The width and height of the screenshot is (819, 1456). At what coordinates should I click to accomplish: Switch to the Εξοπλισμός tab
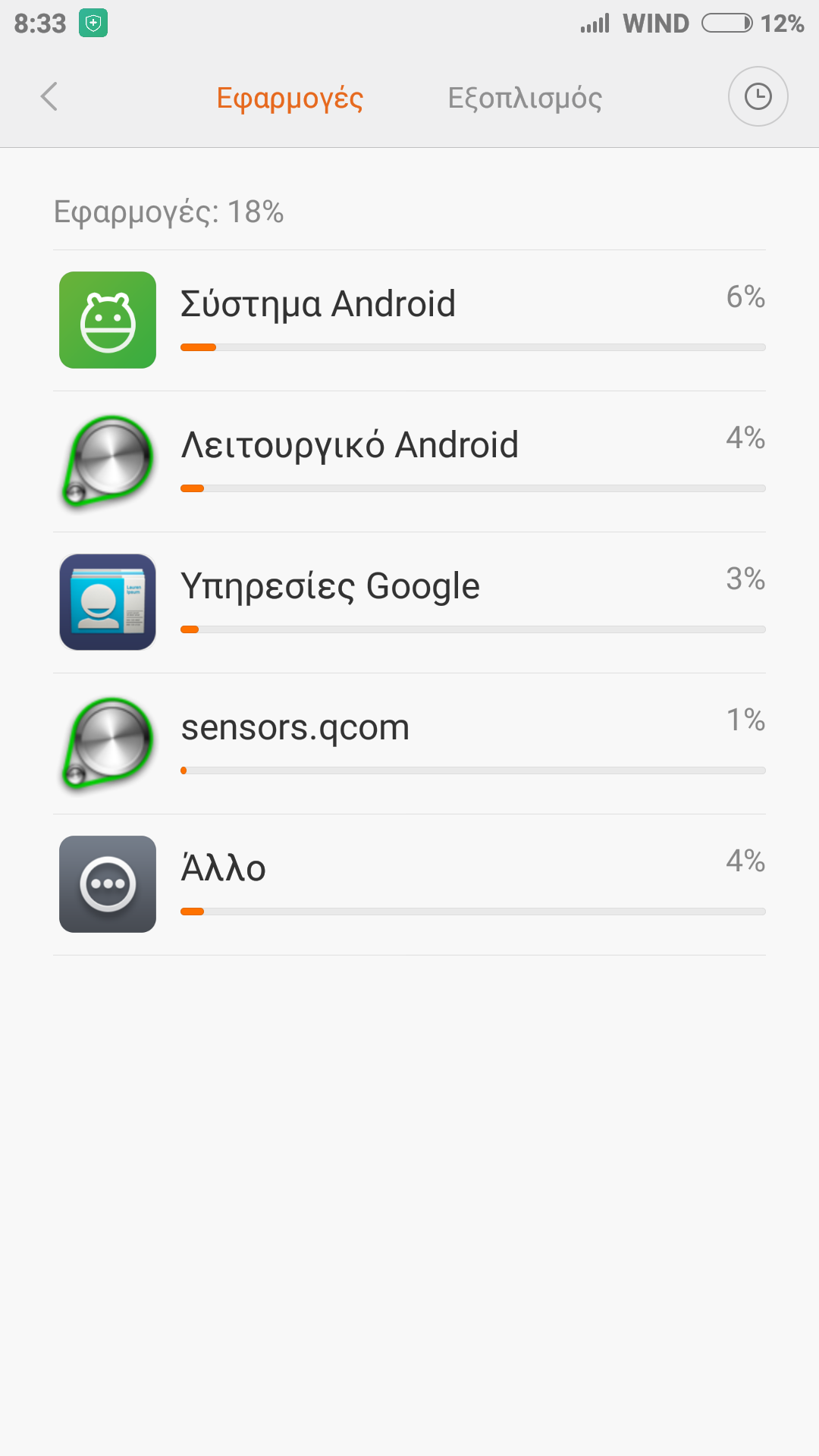click(x=525, y=99)
